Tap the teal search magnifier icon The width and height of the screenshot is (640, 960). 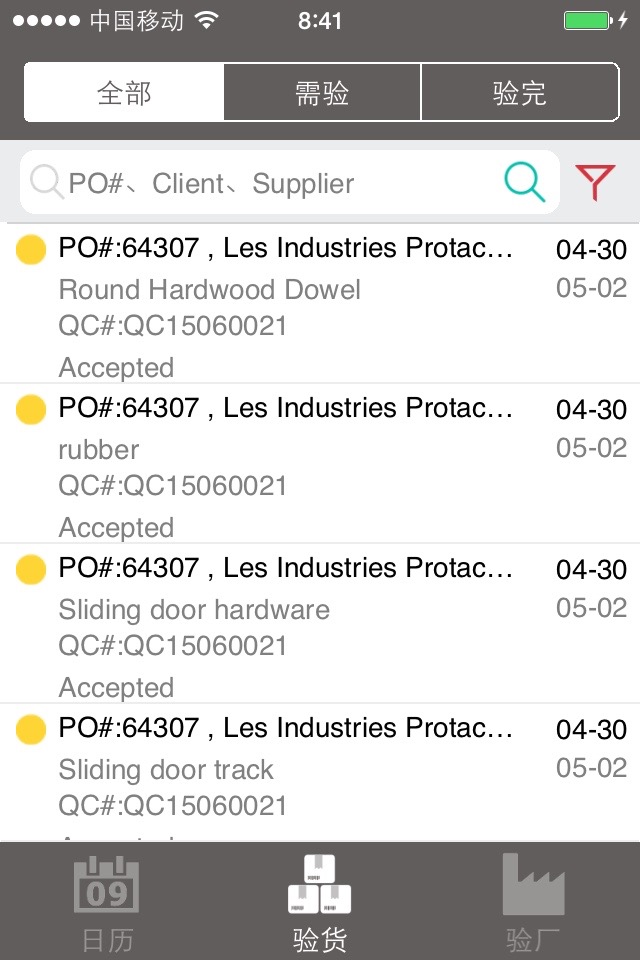[x=524, y=182]
